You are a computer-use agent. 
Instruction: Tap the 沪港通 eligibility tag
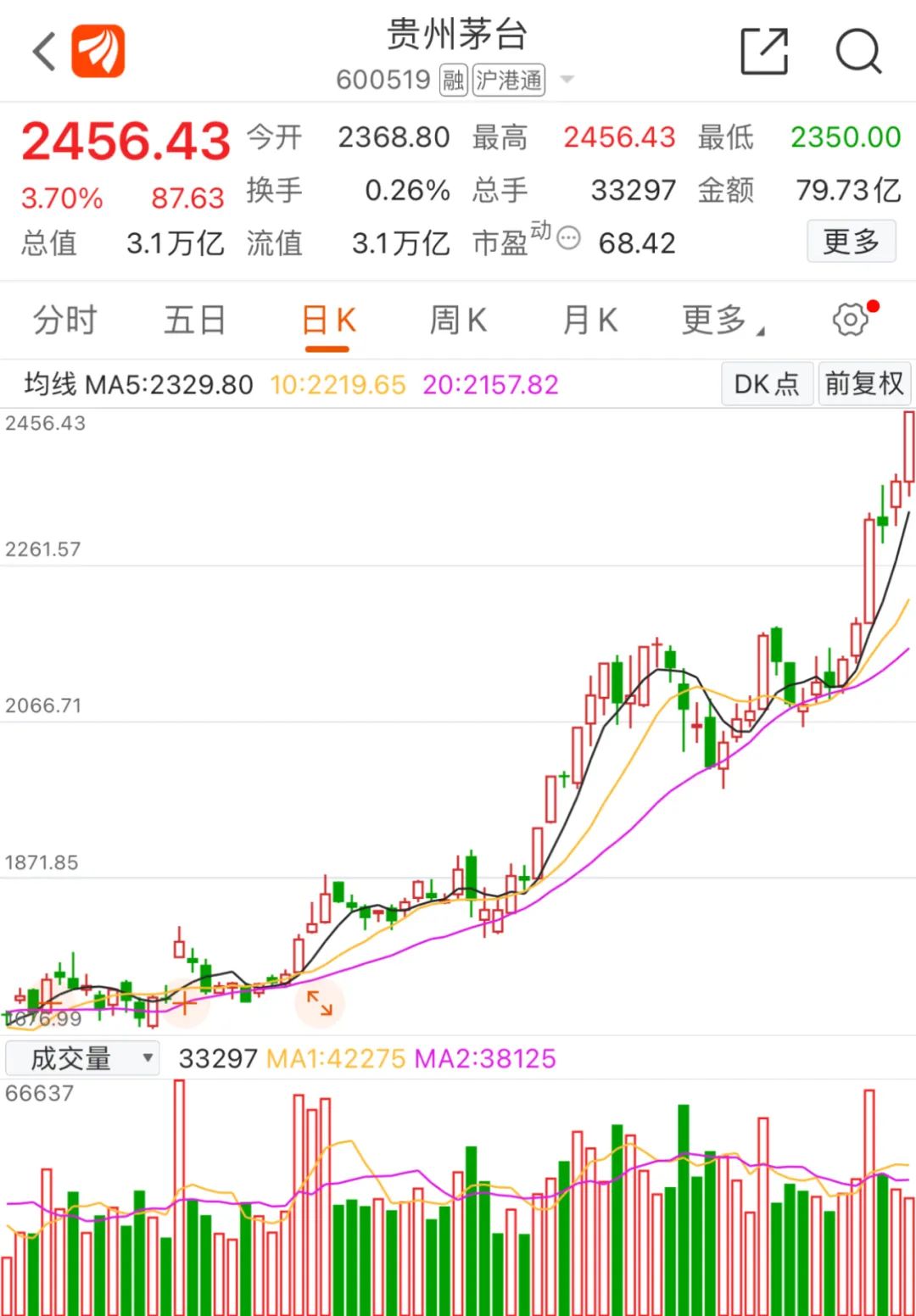(508, 79)
